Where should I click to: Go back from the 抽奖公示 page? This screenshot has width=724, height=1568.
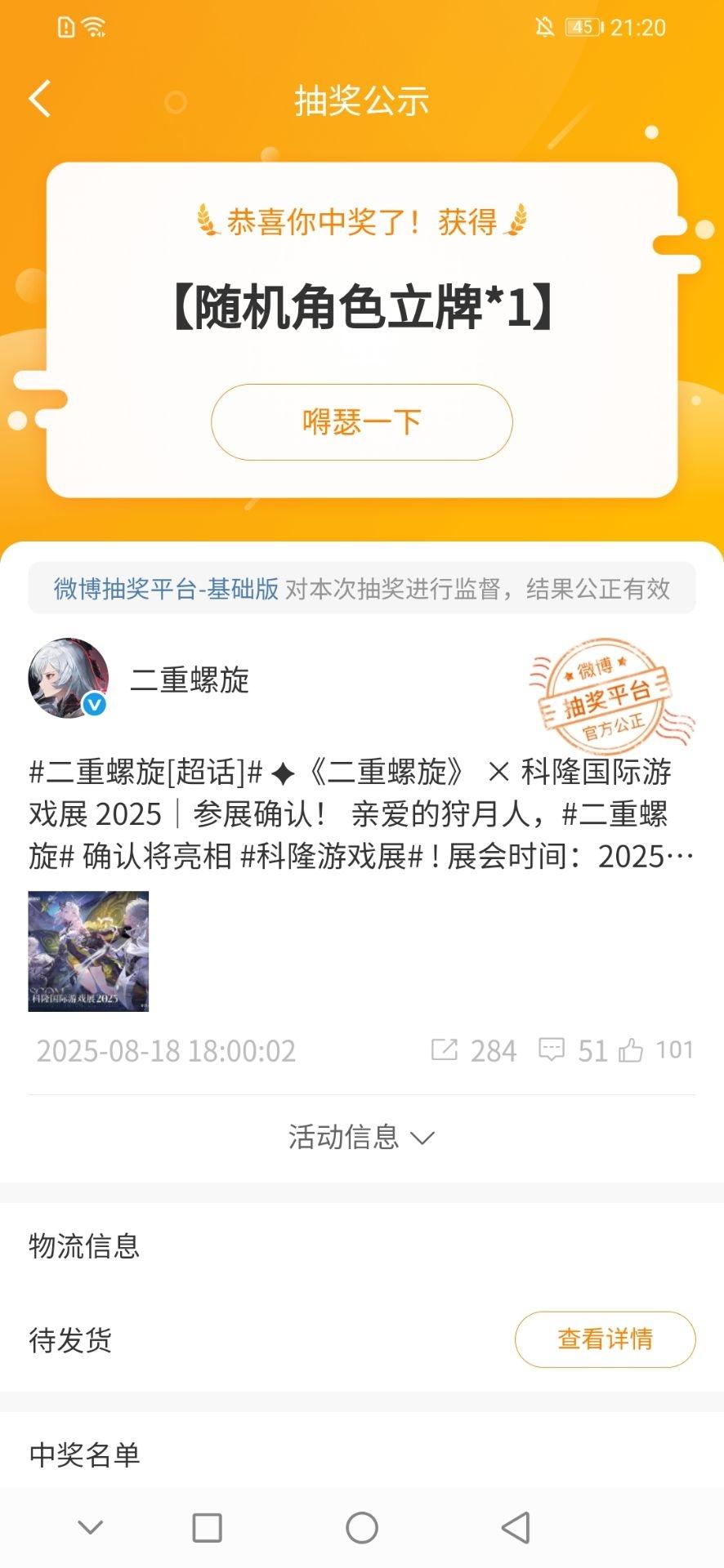tap(40, 99)
